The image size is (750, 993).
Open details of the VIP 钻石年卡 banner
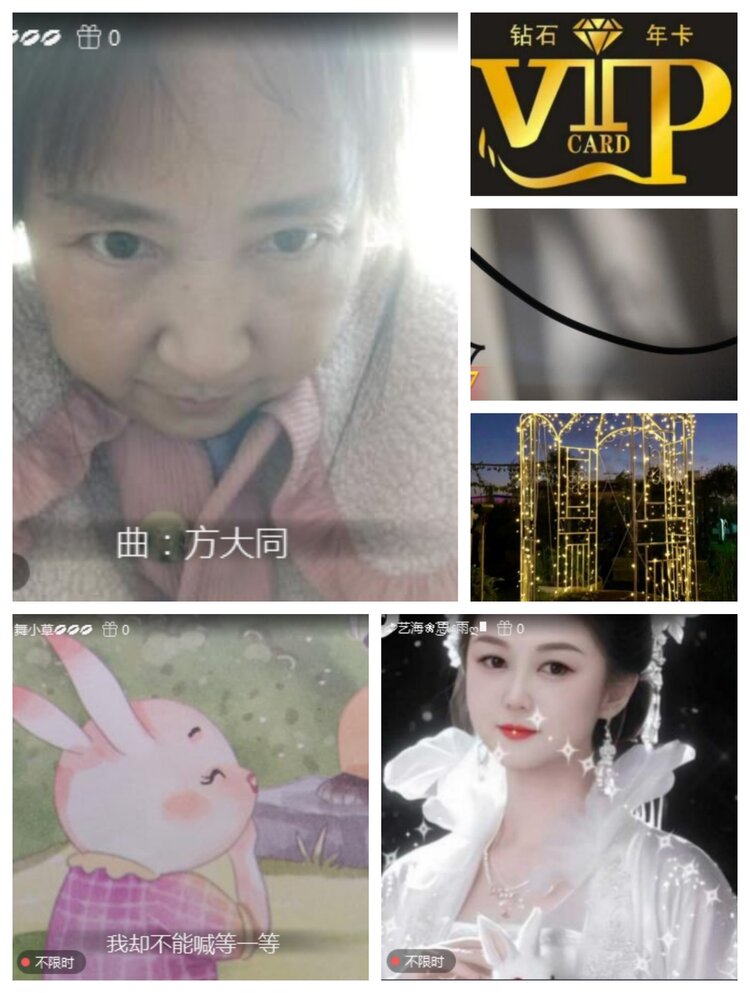tap(600, 100)
